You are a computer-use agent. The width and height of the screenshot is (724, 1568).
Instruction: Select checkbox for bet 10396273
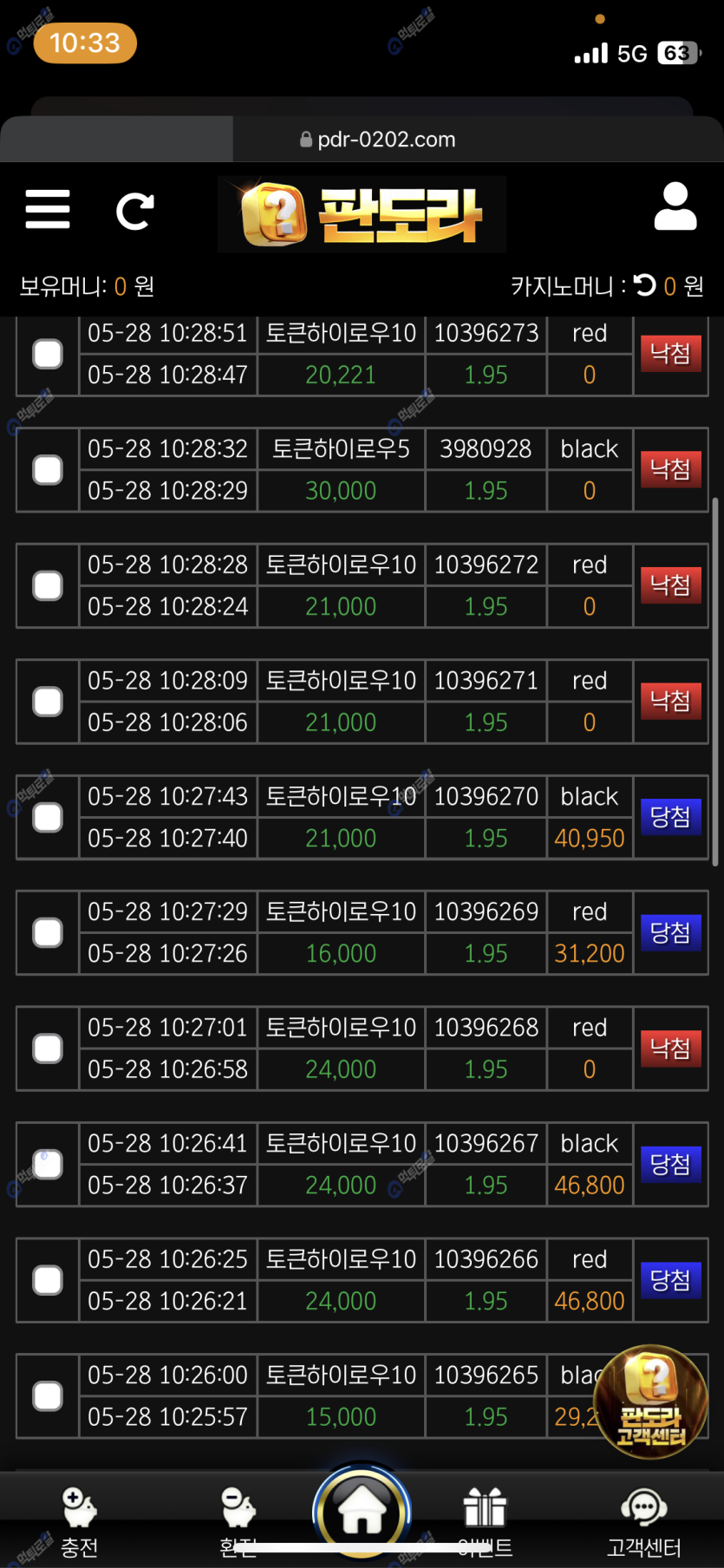[48, 354]
